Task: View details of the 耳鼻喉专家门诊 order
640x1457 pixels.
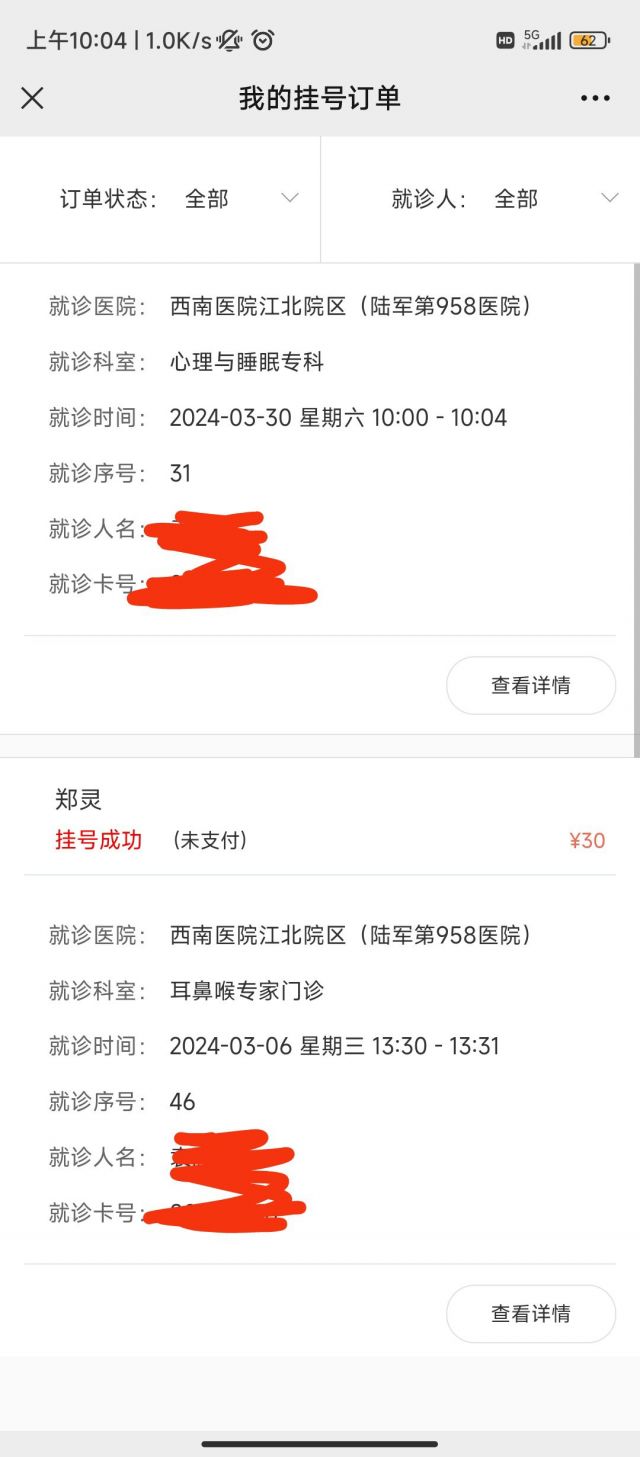Action: click(530, 1314)
